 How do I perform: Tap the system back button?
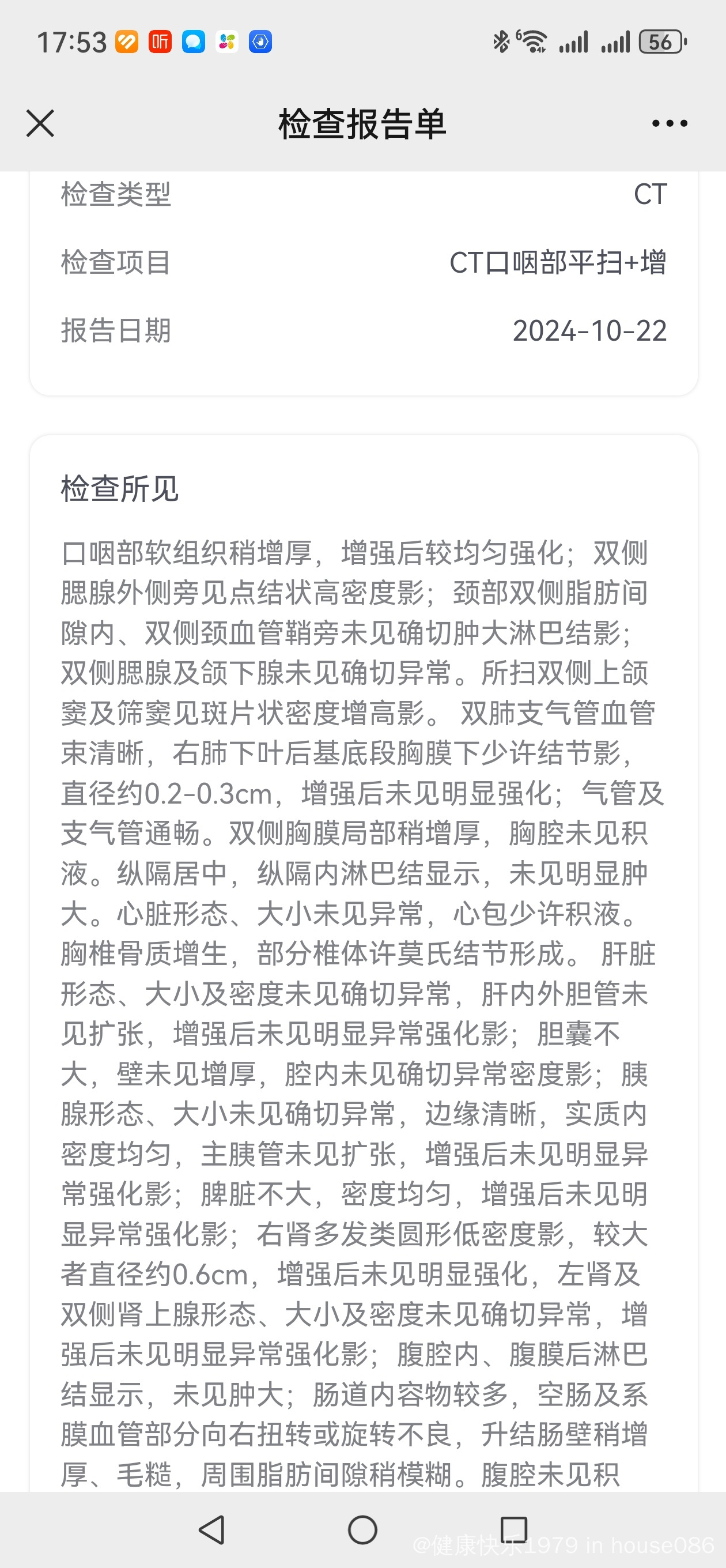coord(212,1529)
